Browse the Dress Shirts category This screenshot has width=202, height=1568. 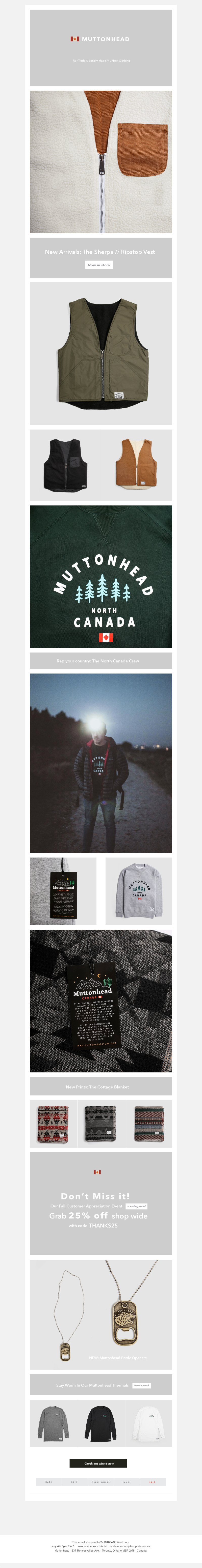tap(101, 1482)
